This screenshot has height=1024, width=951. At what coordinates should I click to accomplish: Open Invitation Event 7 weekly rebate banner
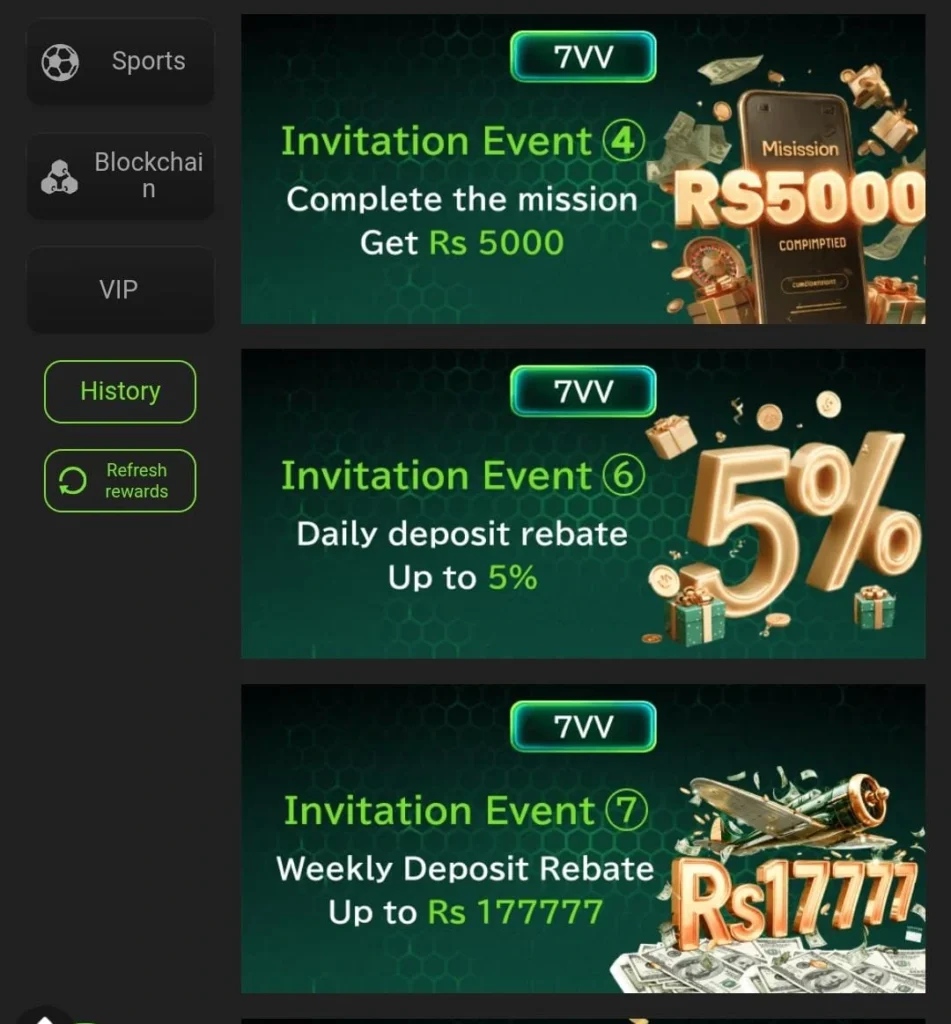pyautogui.click(x=583, y=839)
